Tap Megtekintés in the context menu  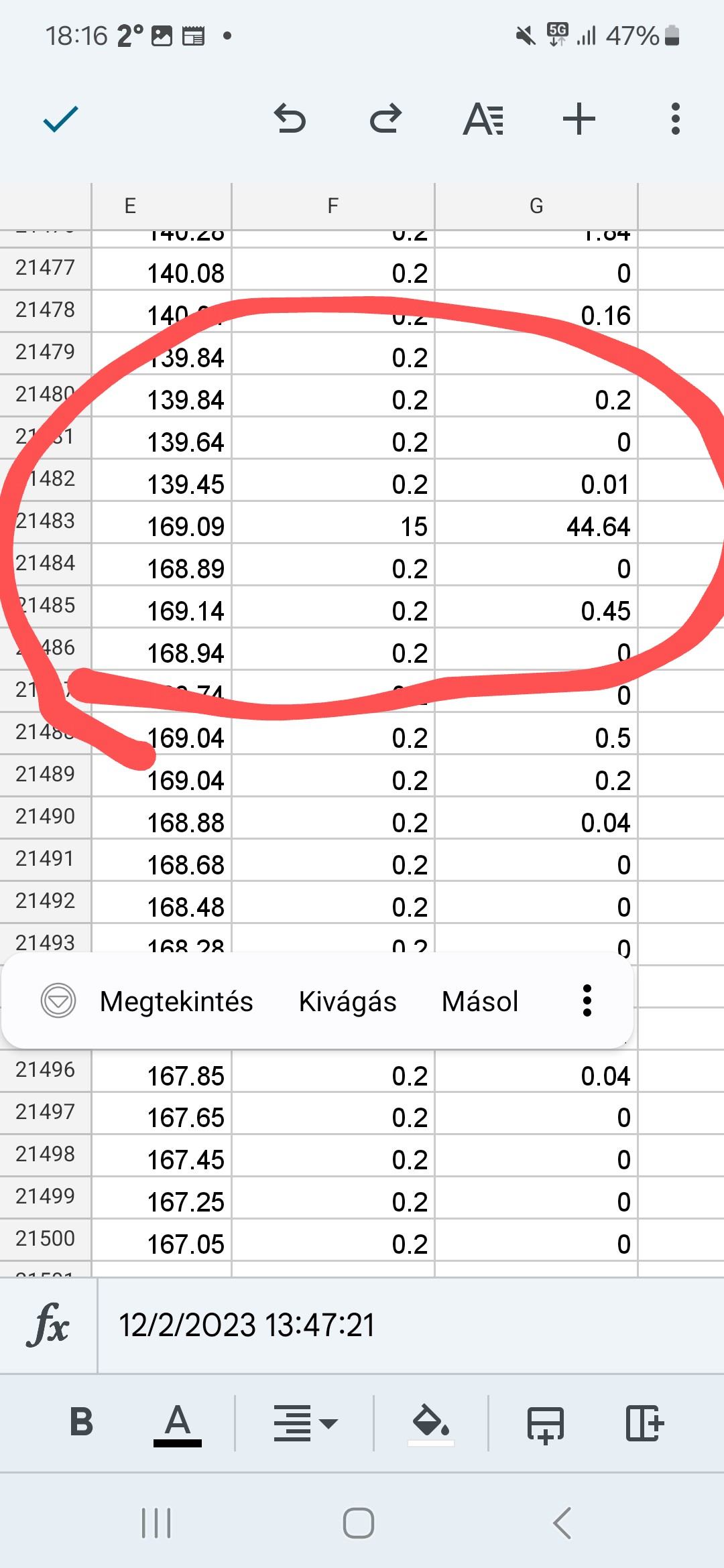[176, 1002]
